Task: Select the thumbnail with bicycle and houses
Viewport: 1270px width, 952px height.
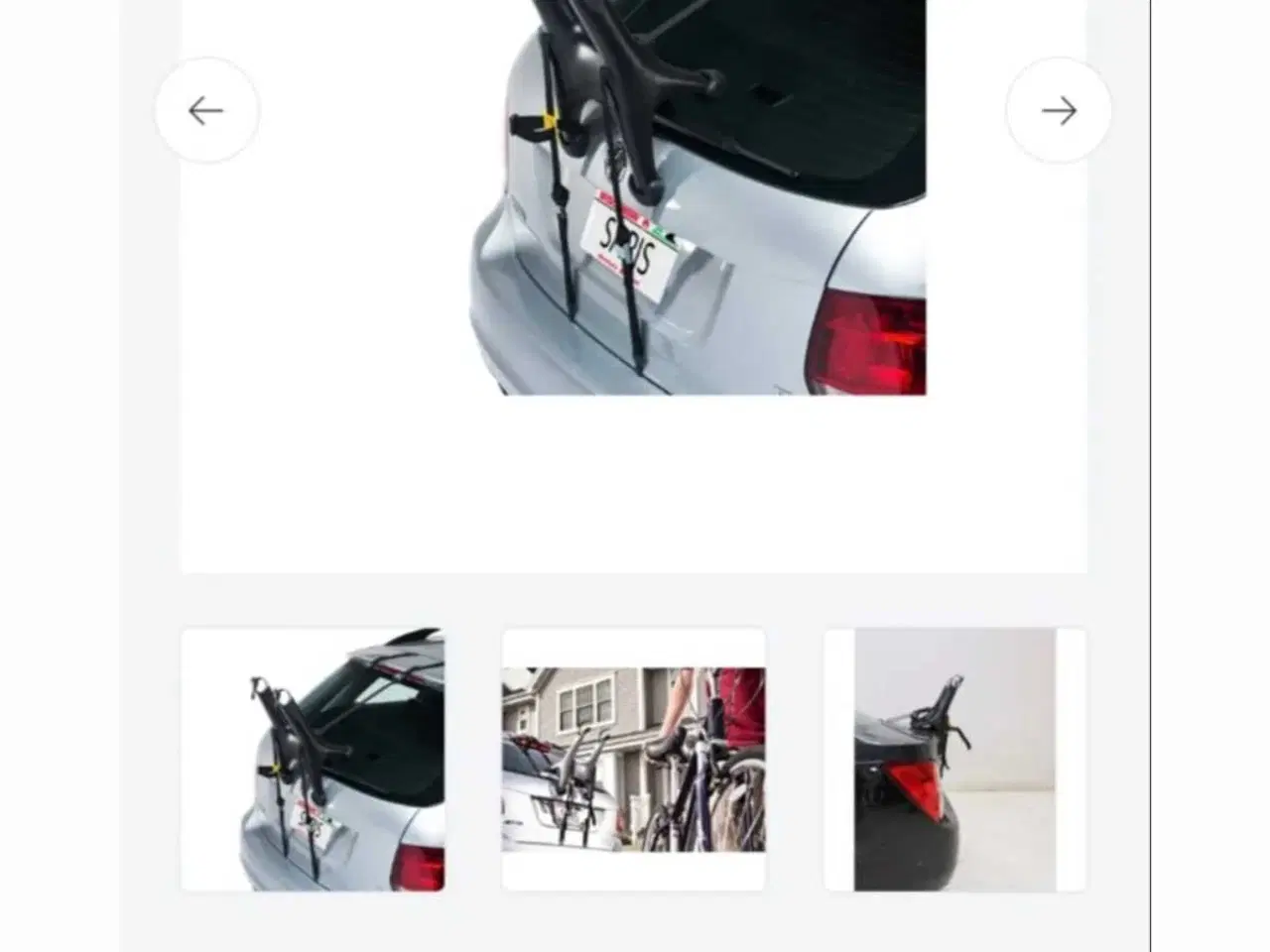Action: (x=633, y=760)
